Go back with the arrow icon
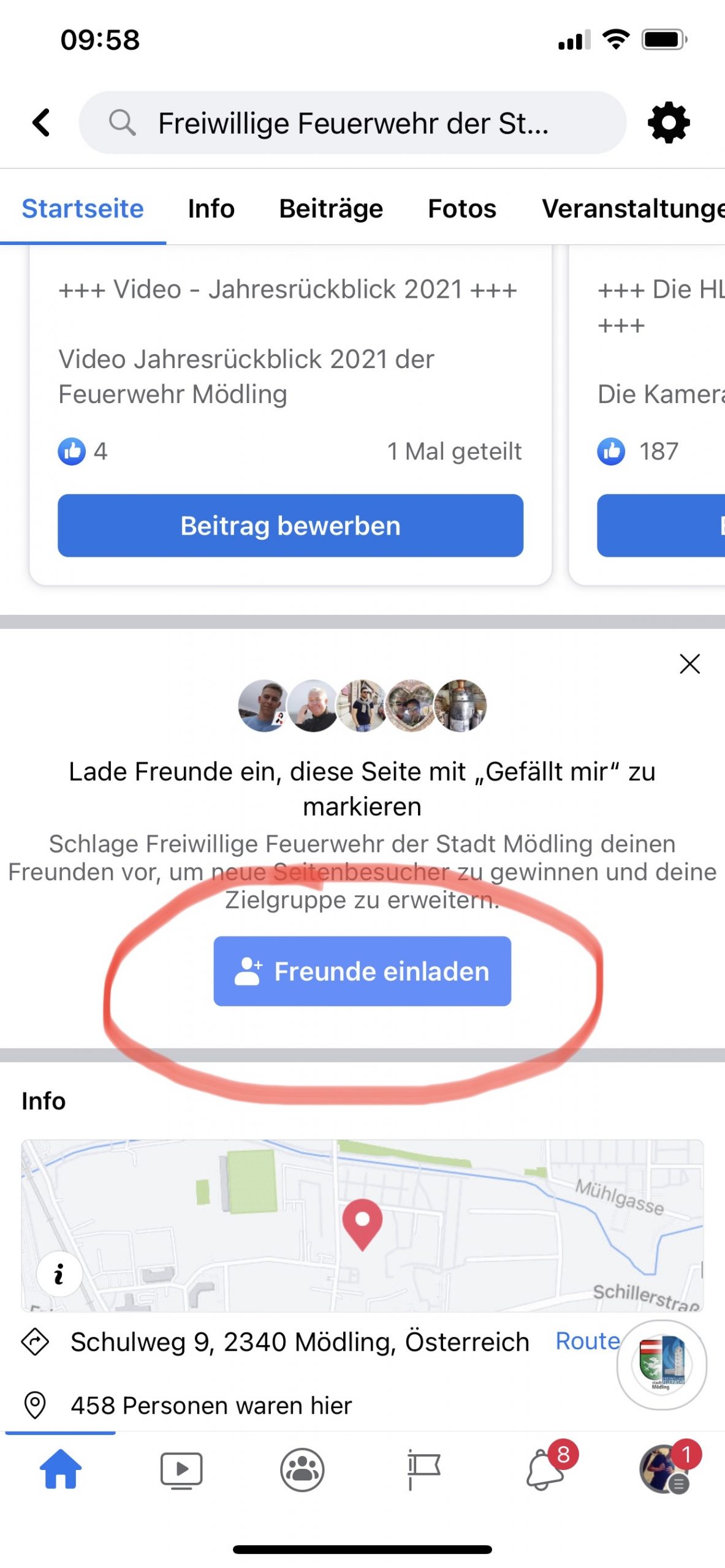The height and width of the screenshot is (1568, 725). [41, 123]
